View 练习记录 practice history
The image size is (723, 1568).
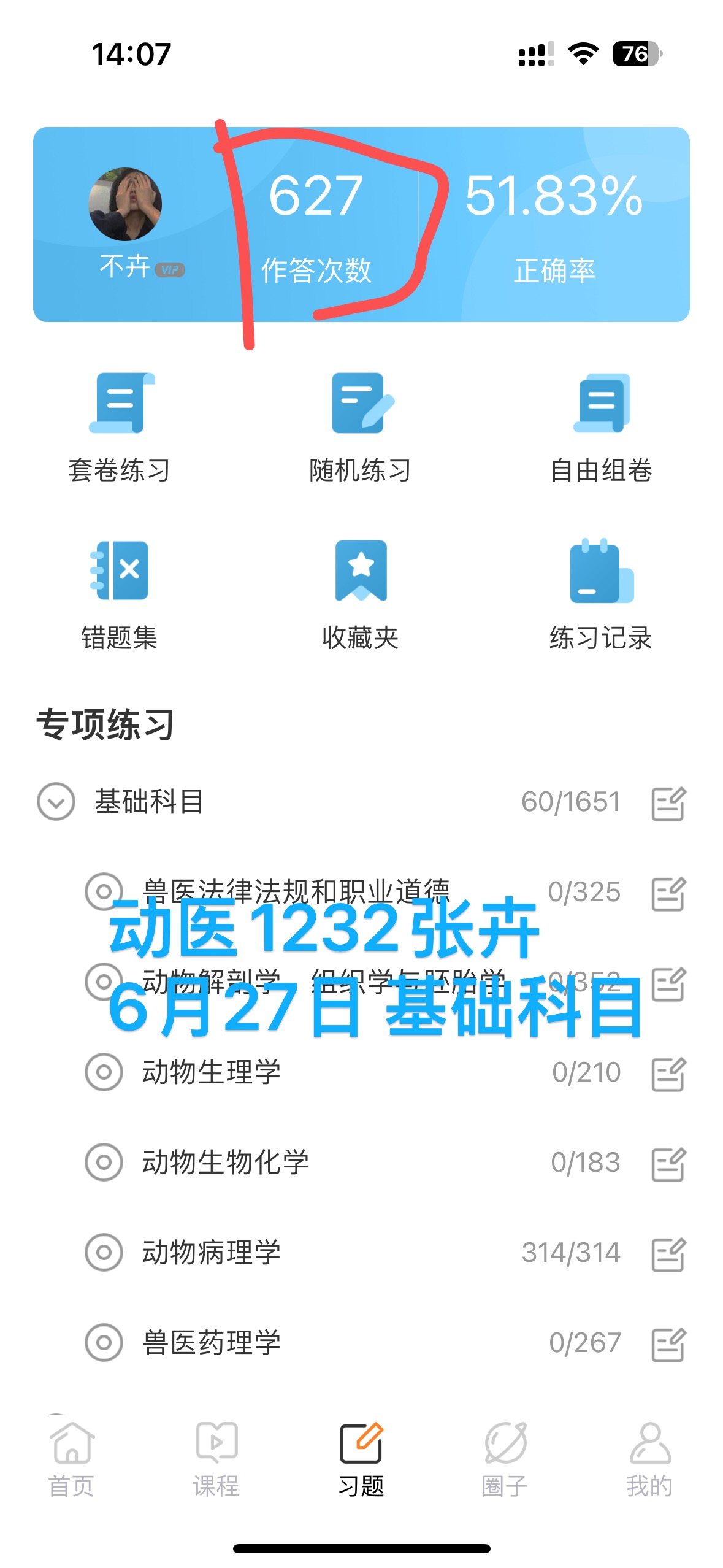coord(601,594)
